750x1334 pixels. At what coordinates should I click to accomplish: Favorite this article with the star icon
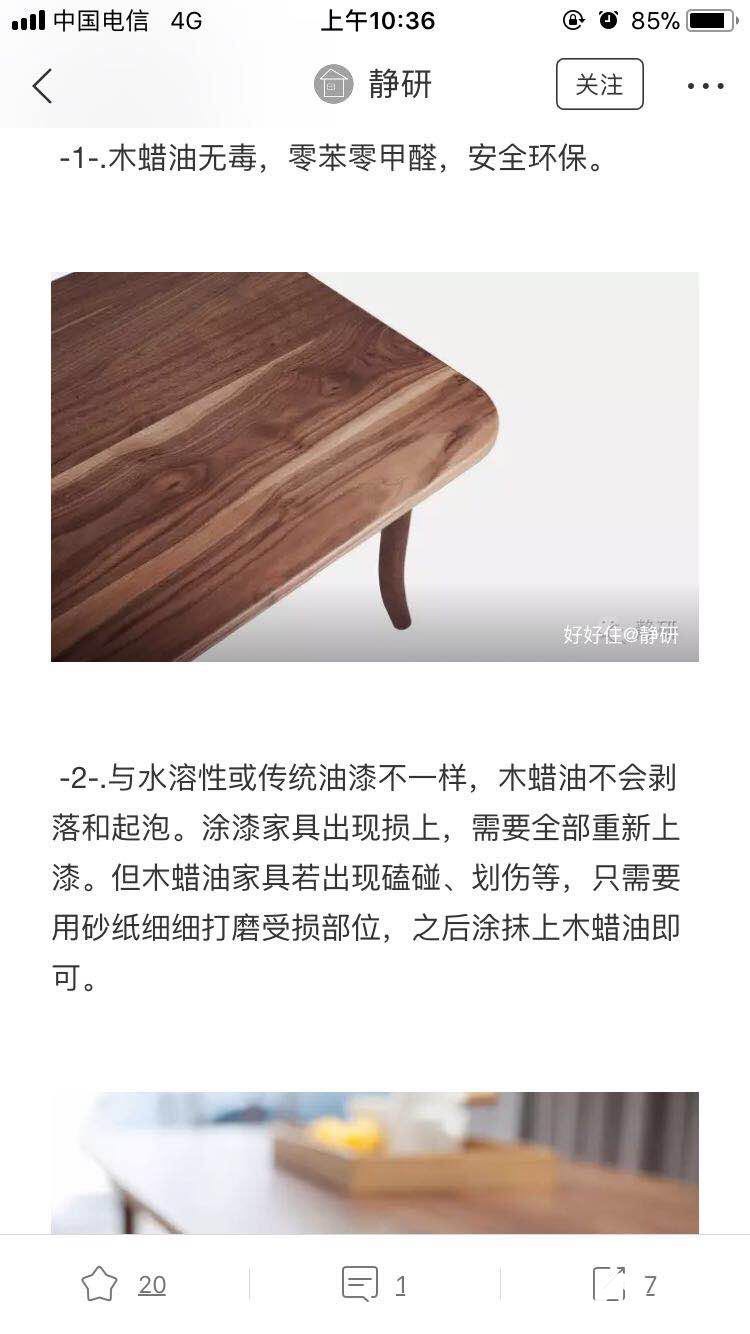[x=100, y=1284]
